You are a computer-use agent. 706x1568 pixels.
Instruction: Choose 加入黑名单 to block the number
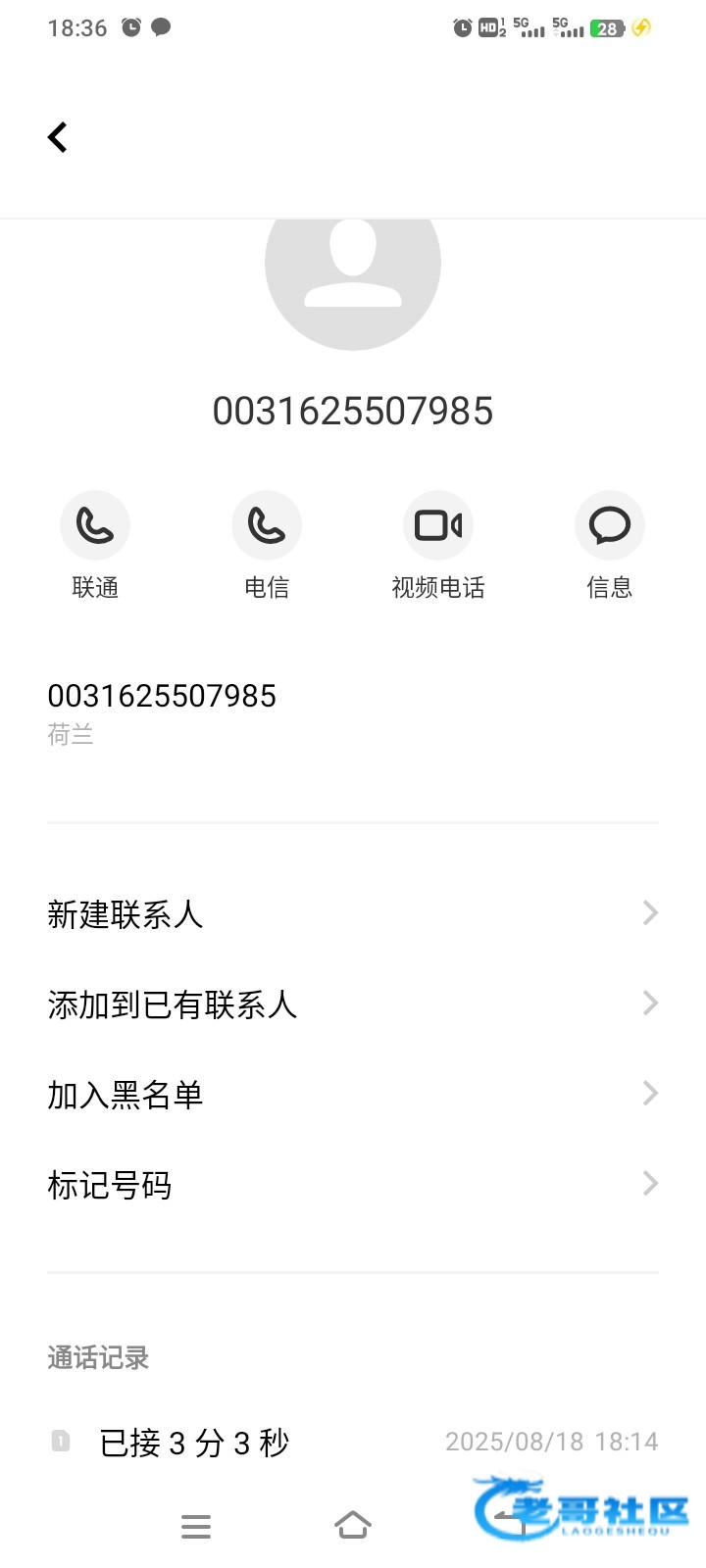[353, 1095]
